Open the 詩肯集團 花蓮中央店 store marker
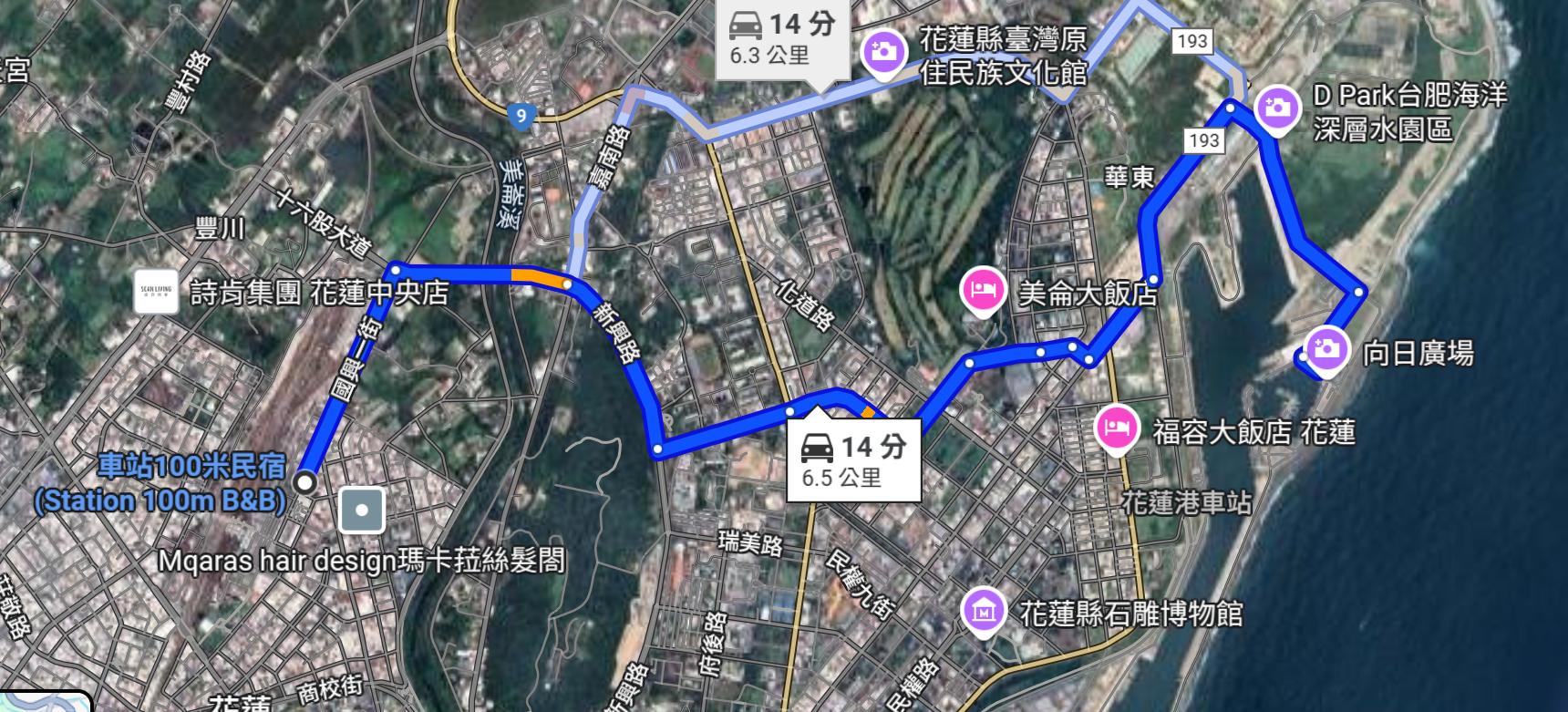1568x712 pixels. 155,293
